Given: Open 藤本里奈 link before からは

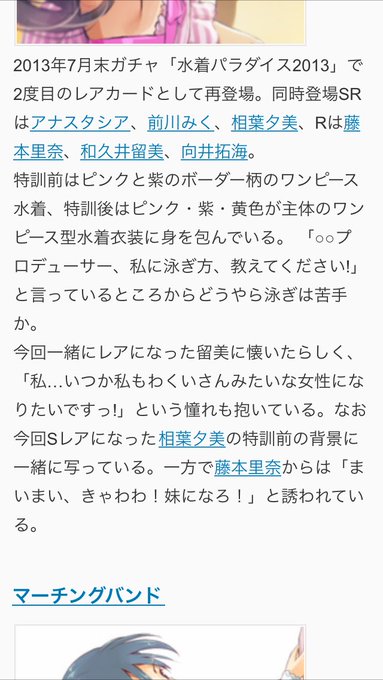Looking at the screenshot, I should [x=248, y=468].
